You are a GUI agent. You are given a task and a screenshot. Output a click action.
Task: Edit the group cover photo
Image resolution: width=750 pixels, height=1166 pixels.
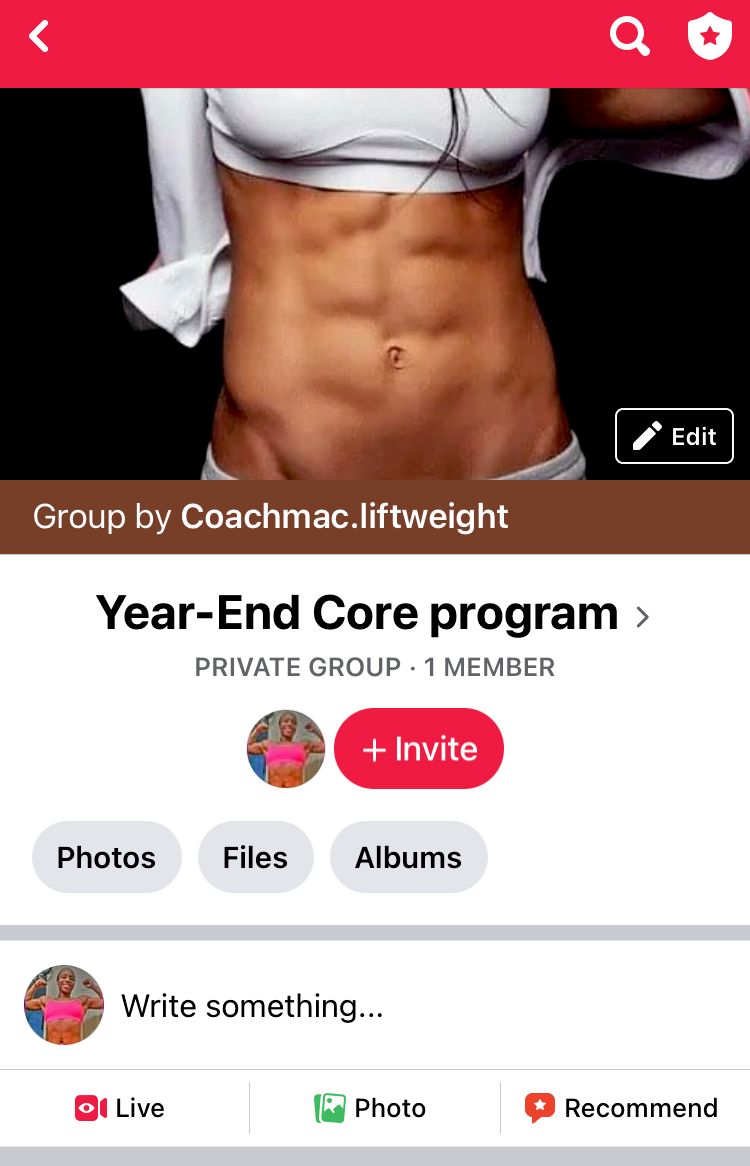[x=674, y=436]
